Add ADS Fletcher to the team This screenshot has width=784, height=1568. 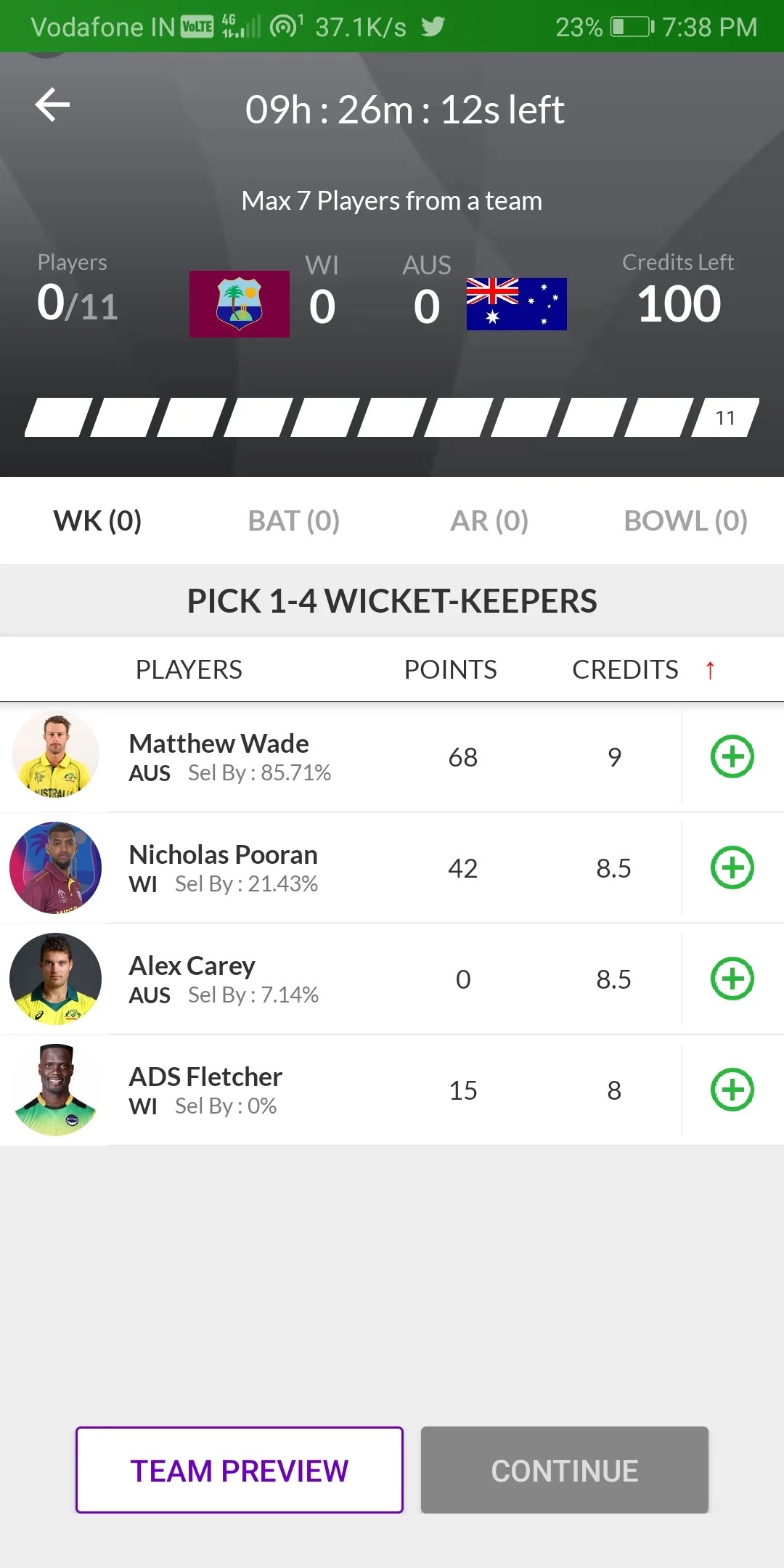tap(732, 1090)
